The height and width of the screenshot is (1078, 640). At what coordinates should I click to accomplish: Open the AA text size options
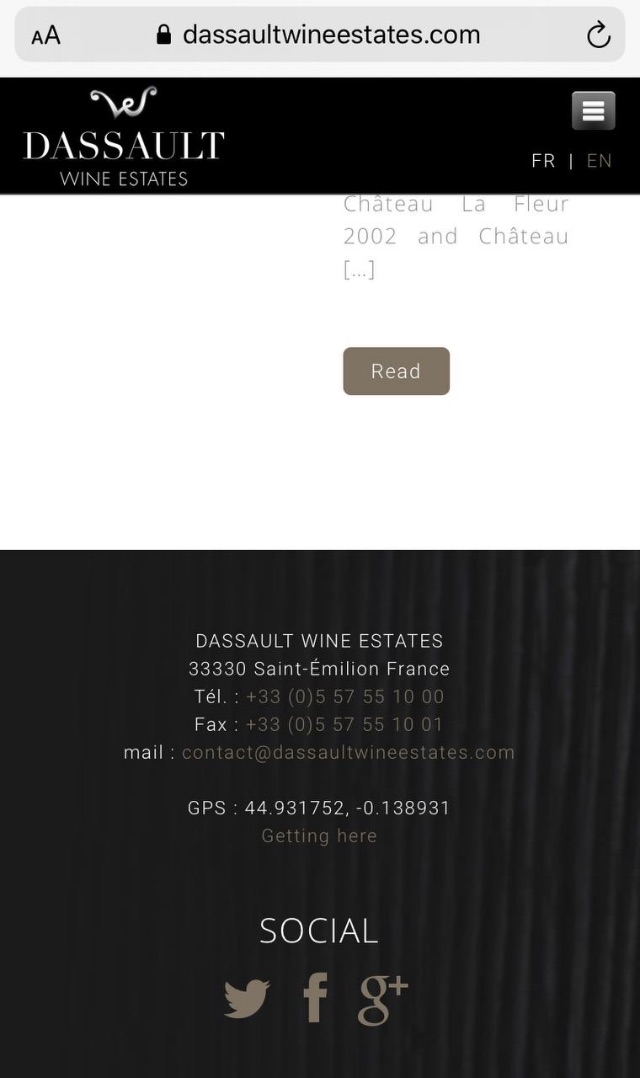(46, 36)
